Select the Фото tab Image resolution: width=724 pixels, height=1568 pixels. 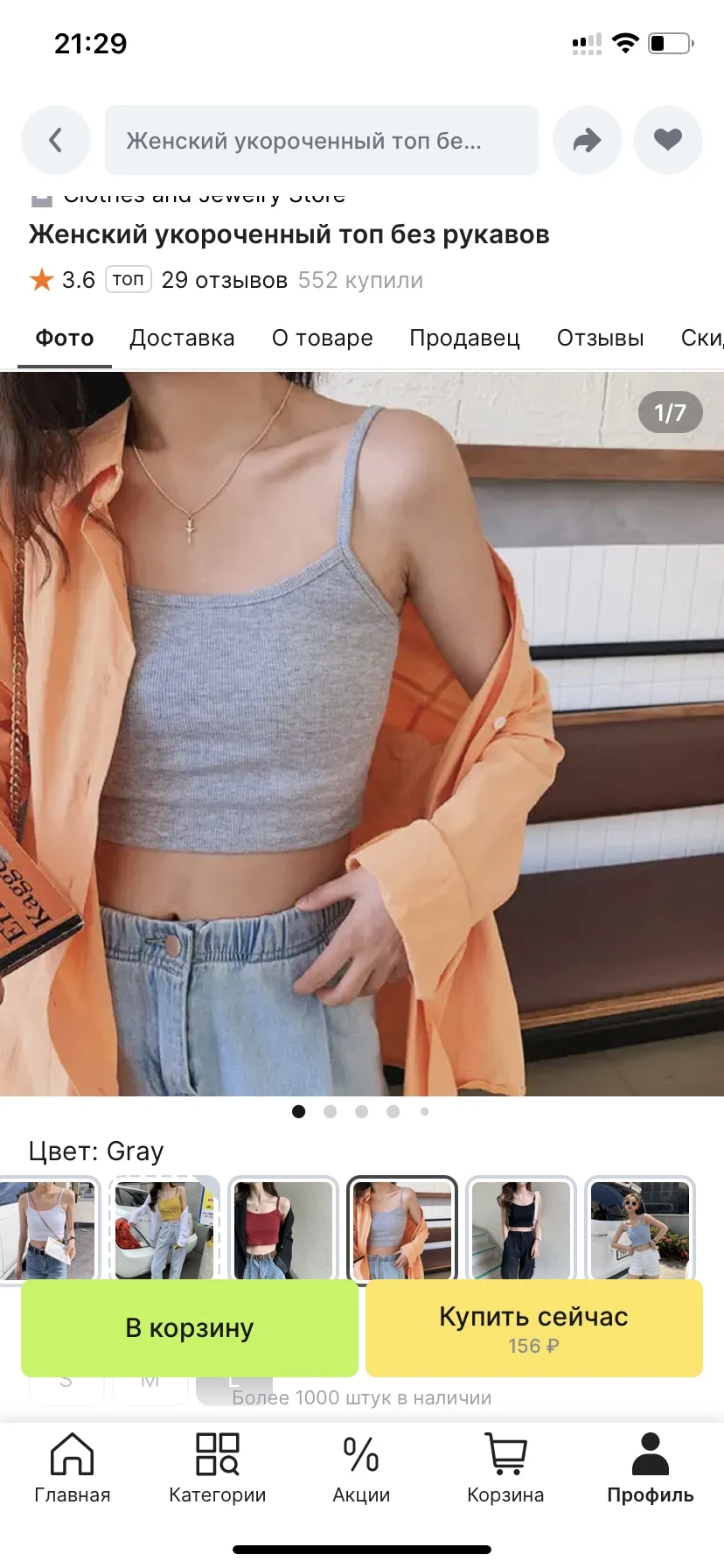click(65, 339)
